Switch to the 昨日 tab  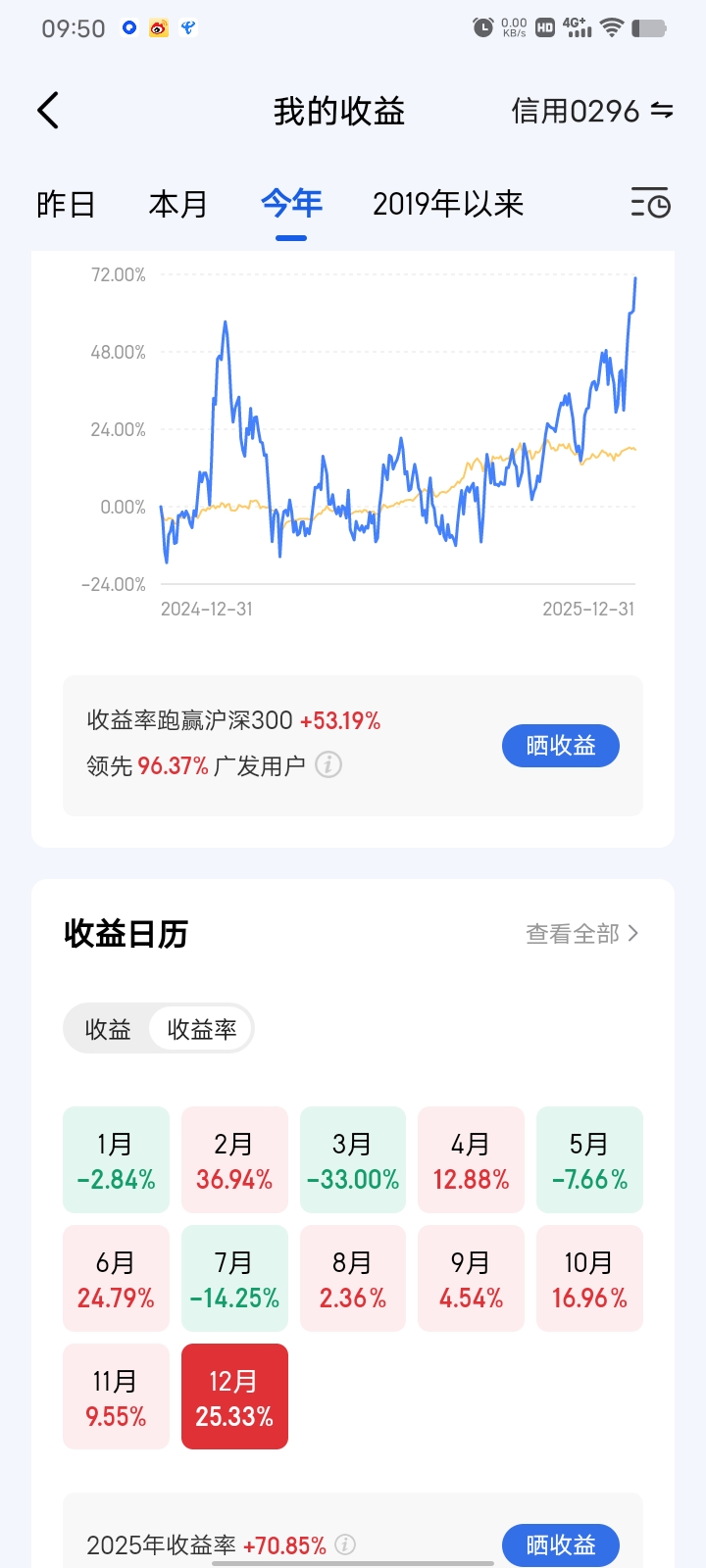coord(66,204)
